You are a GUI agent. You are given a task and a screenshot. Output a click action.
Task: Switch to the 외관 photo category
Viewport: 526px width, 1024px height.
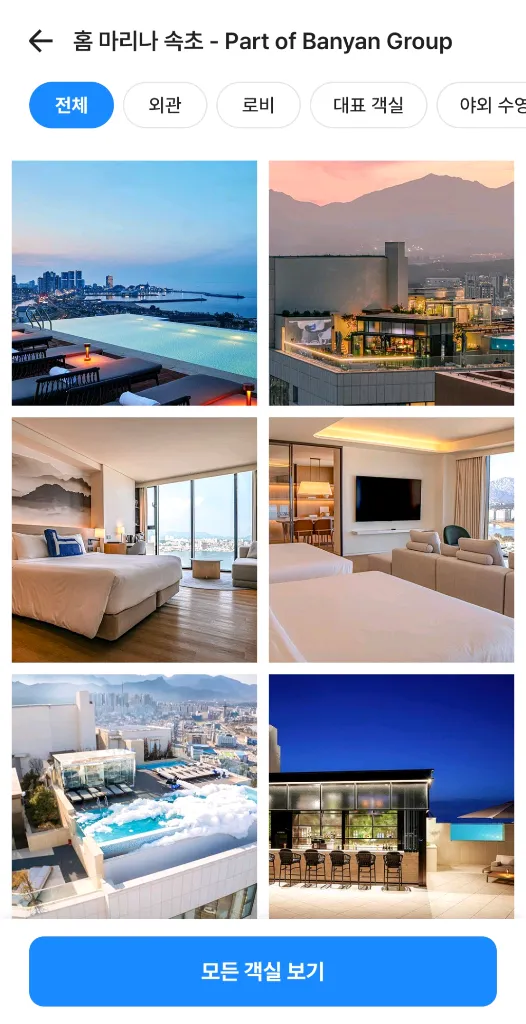[x=165, y=105]
